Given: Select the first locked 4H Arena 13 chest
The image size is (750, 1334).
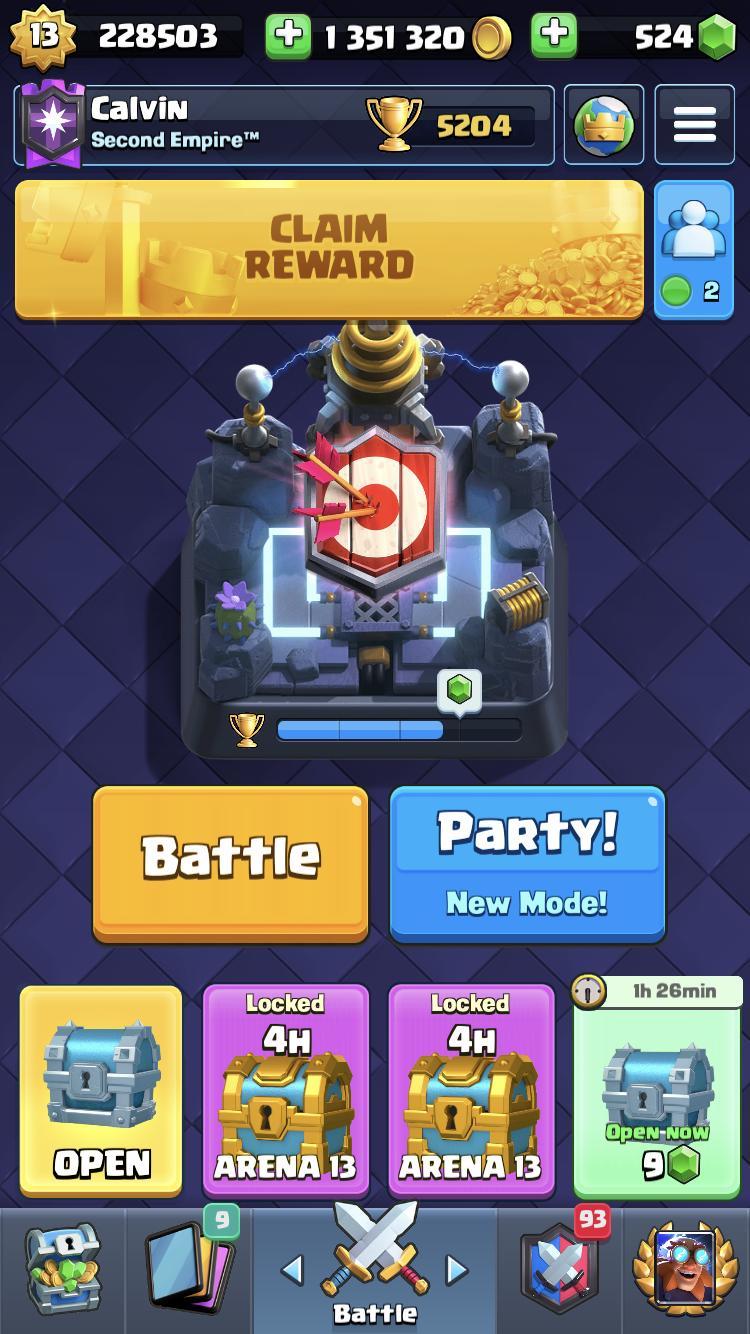Looking at the screenshot, I should coord(286,1090).
